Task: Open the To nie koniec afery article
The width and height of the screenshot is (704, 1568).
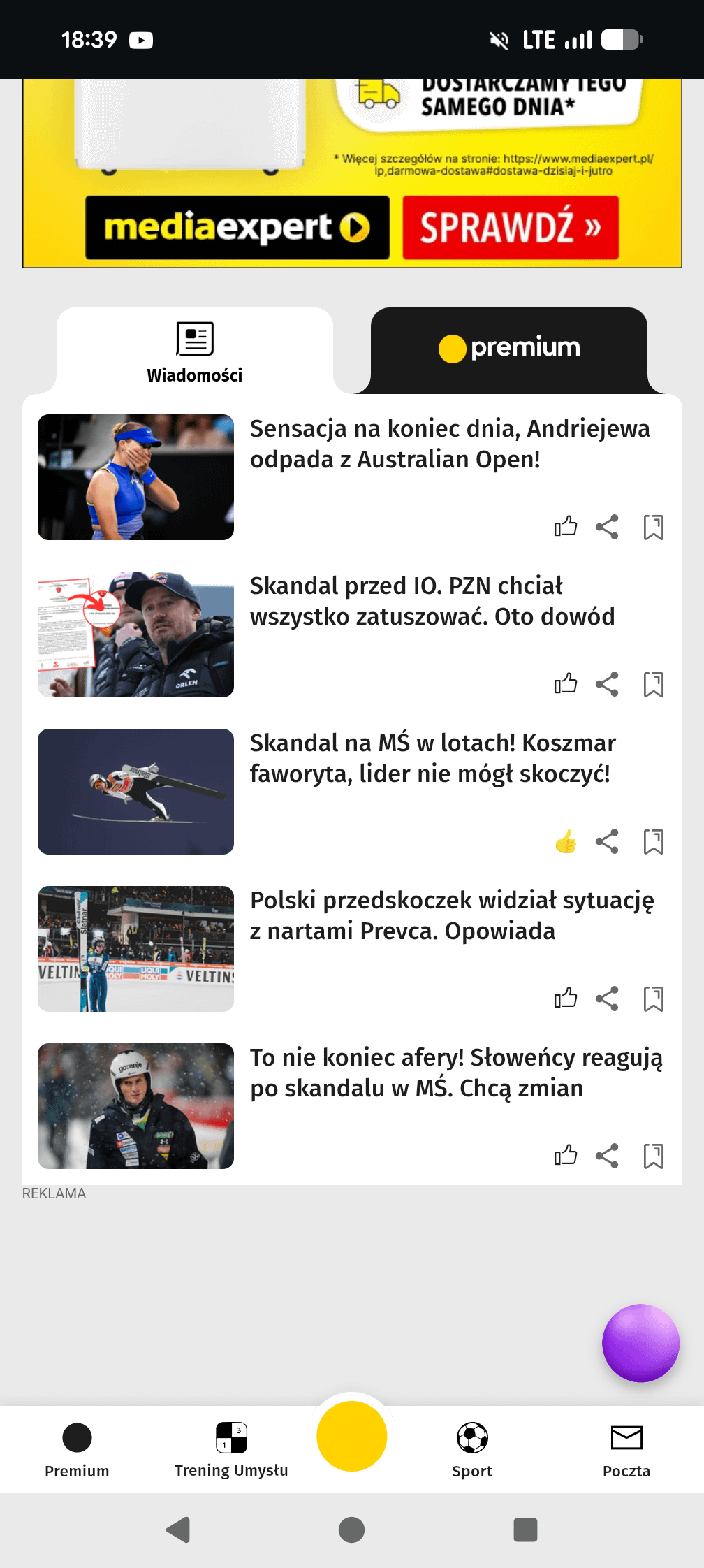Action: (456, 1073)
